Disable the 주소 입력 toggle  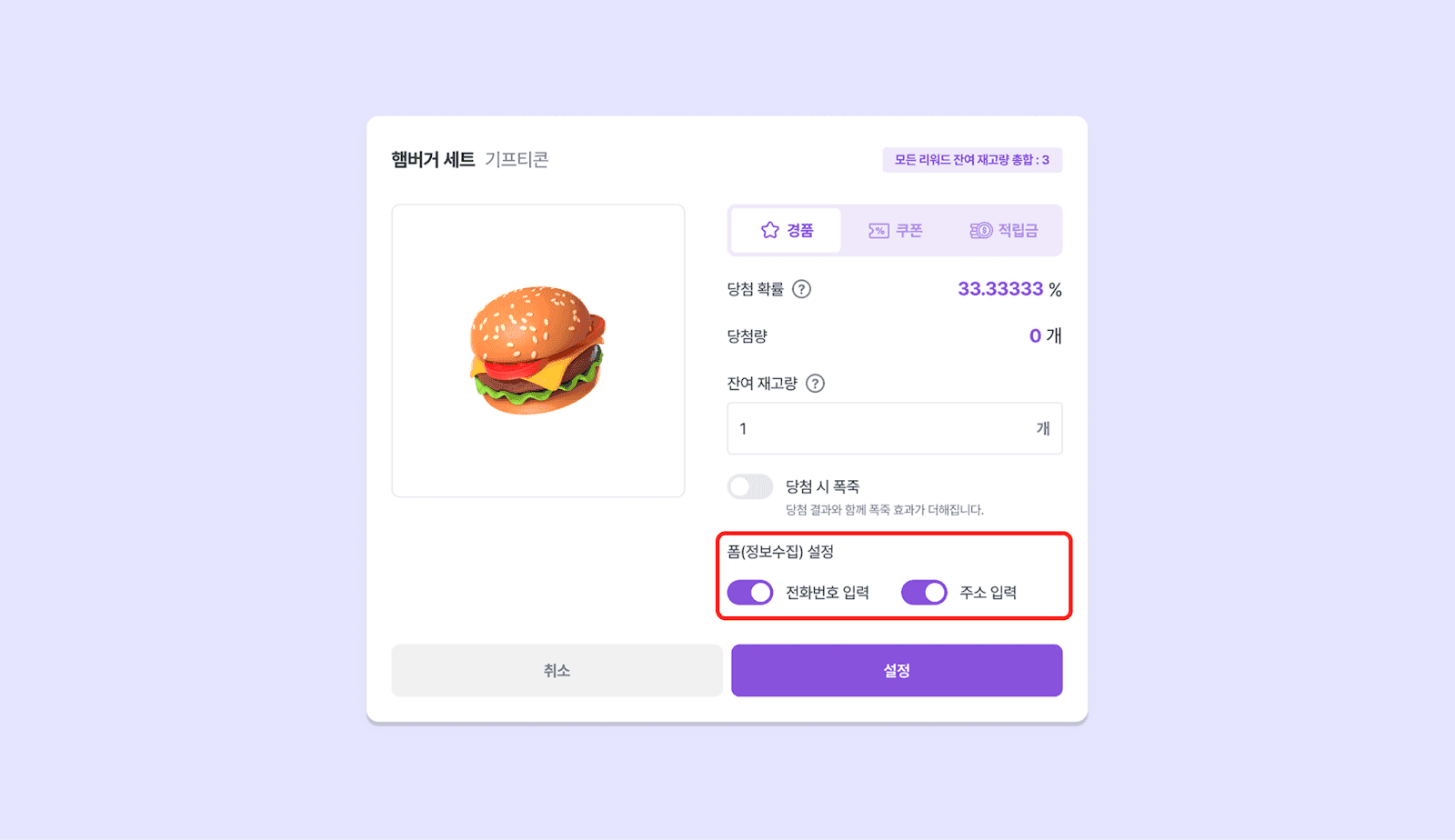tap(924, 593)
